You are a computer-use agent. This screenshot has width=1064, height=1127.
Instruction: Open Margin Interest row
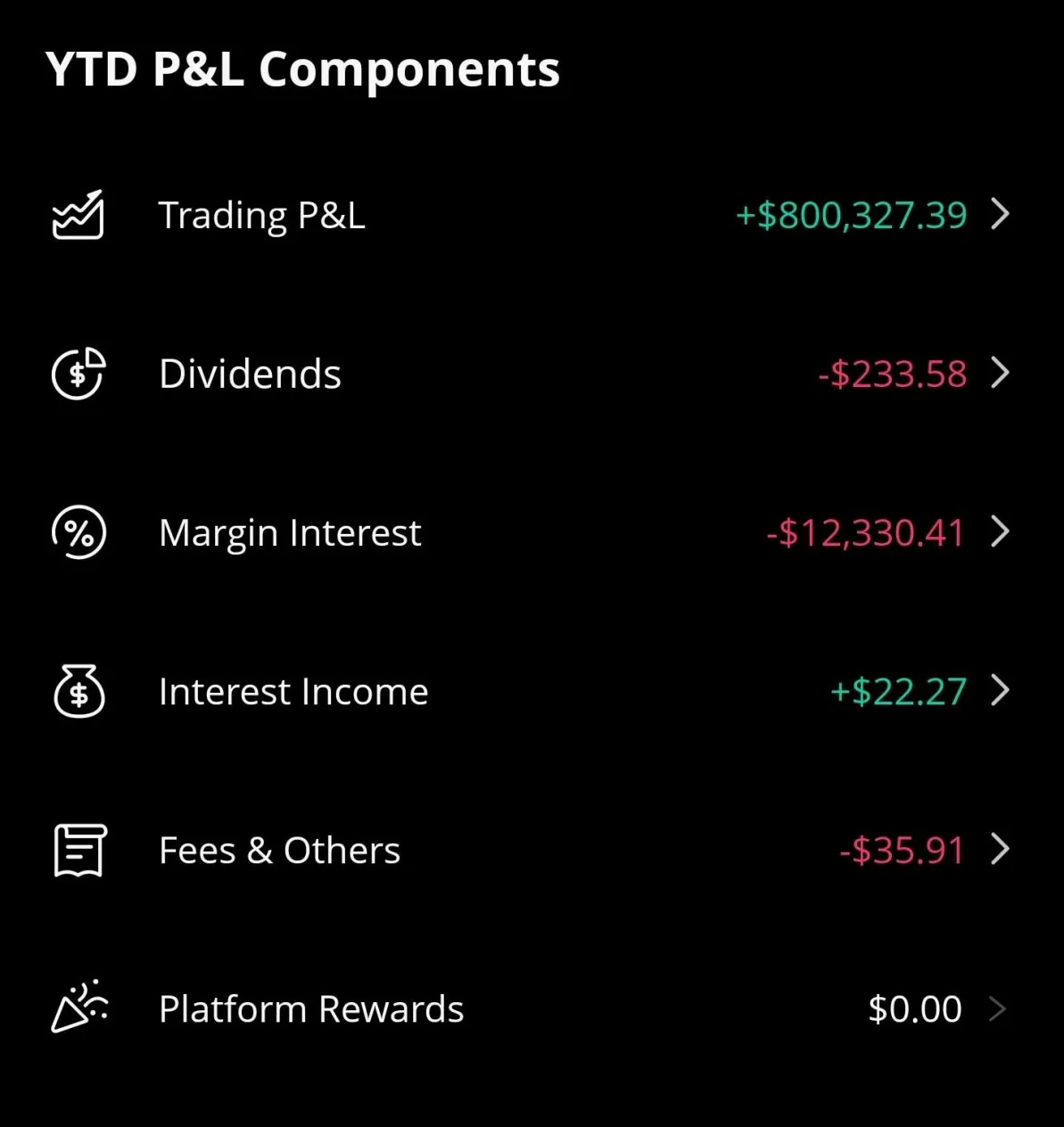coord(532,532)
